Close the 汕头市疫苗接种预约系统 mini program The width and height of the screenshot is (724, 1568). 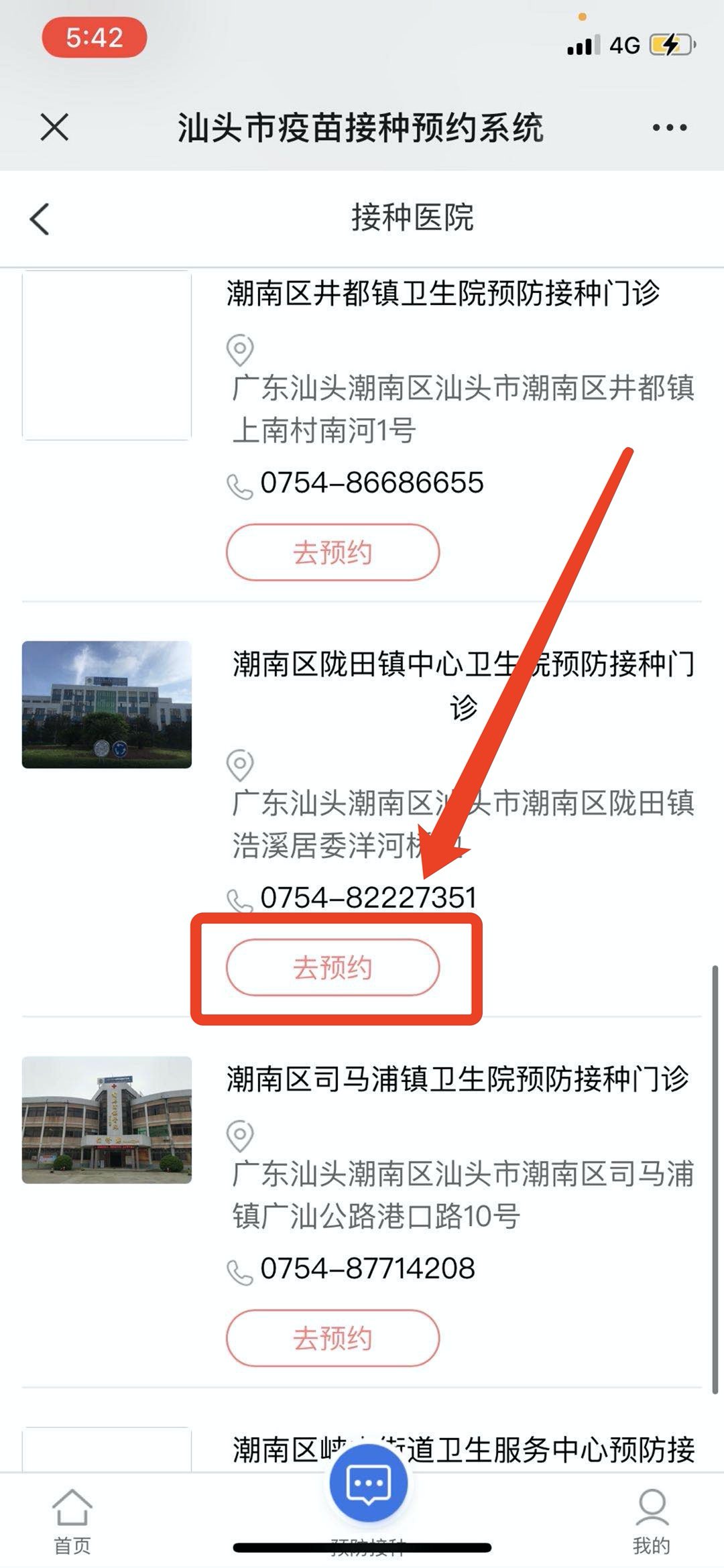point(54,127)
